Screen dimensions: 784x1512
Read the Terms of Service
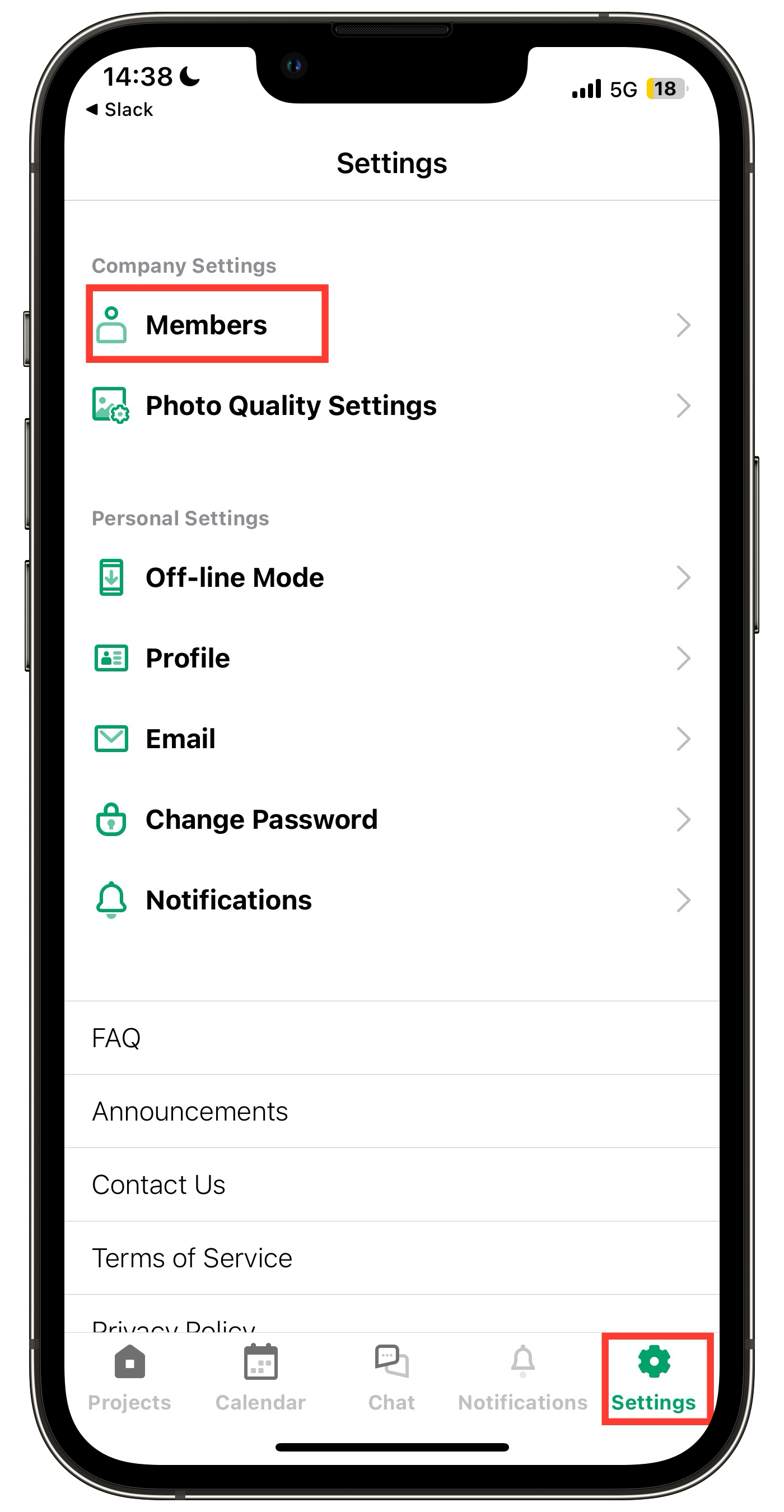pyautogui.click(x=192, y=1258)
